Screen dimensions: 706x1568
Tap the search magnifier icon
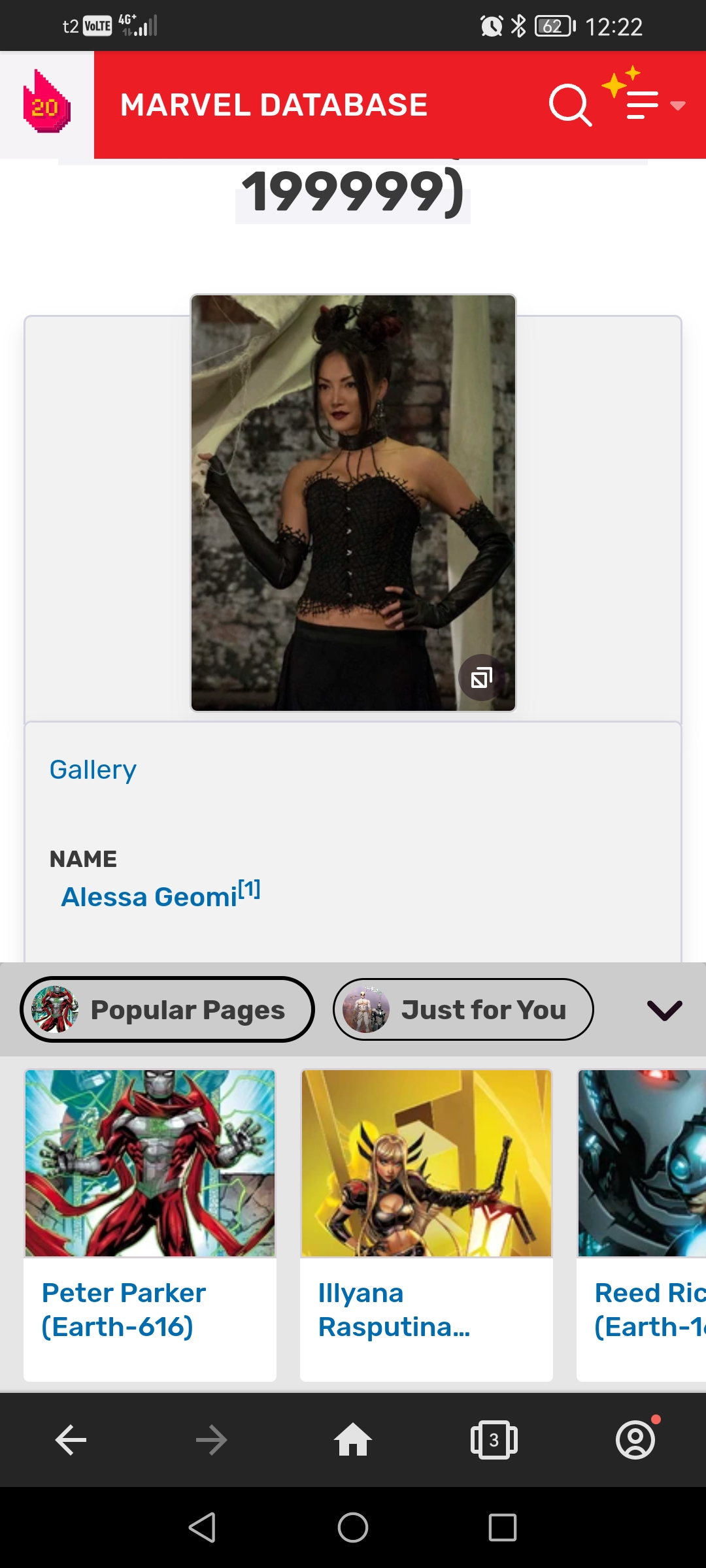[570, 105]
